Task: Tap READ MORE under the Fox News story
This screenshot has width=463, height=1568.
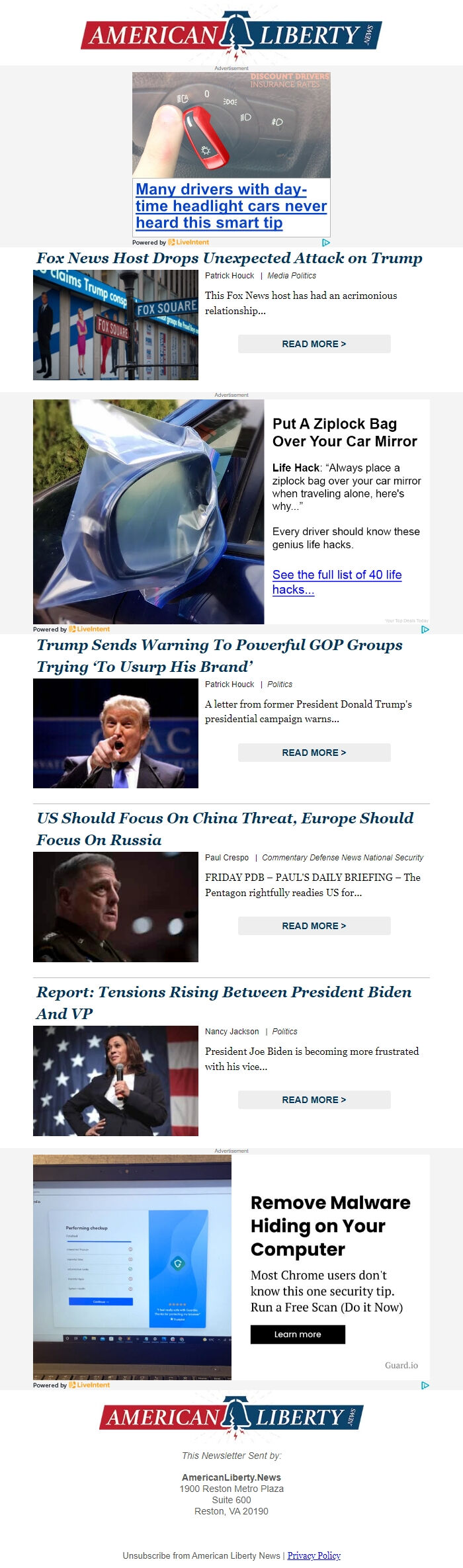Action: 314,344
